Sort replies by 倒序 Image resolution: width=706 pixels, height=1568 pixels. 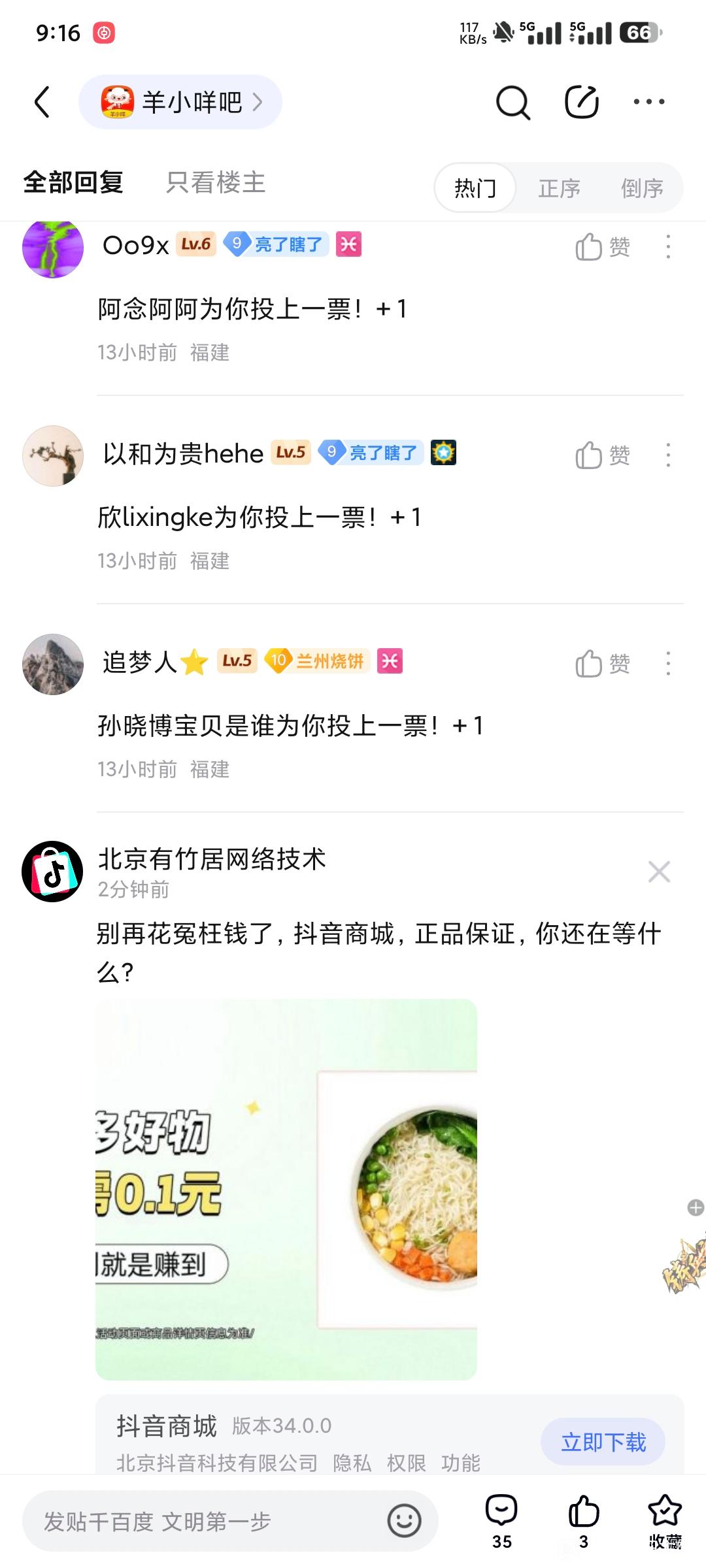click(641, 188)
